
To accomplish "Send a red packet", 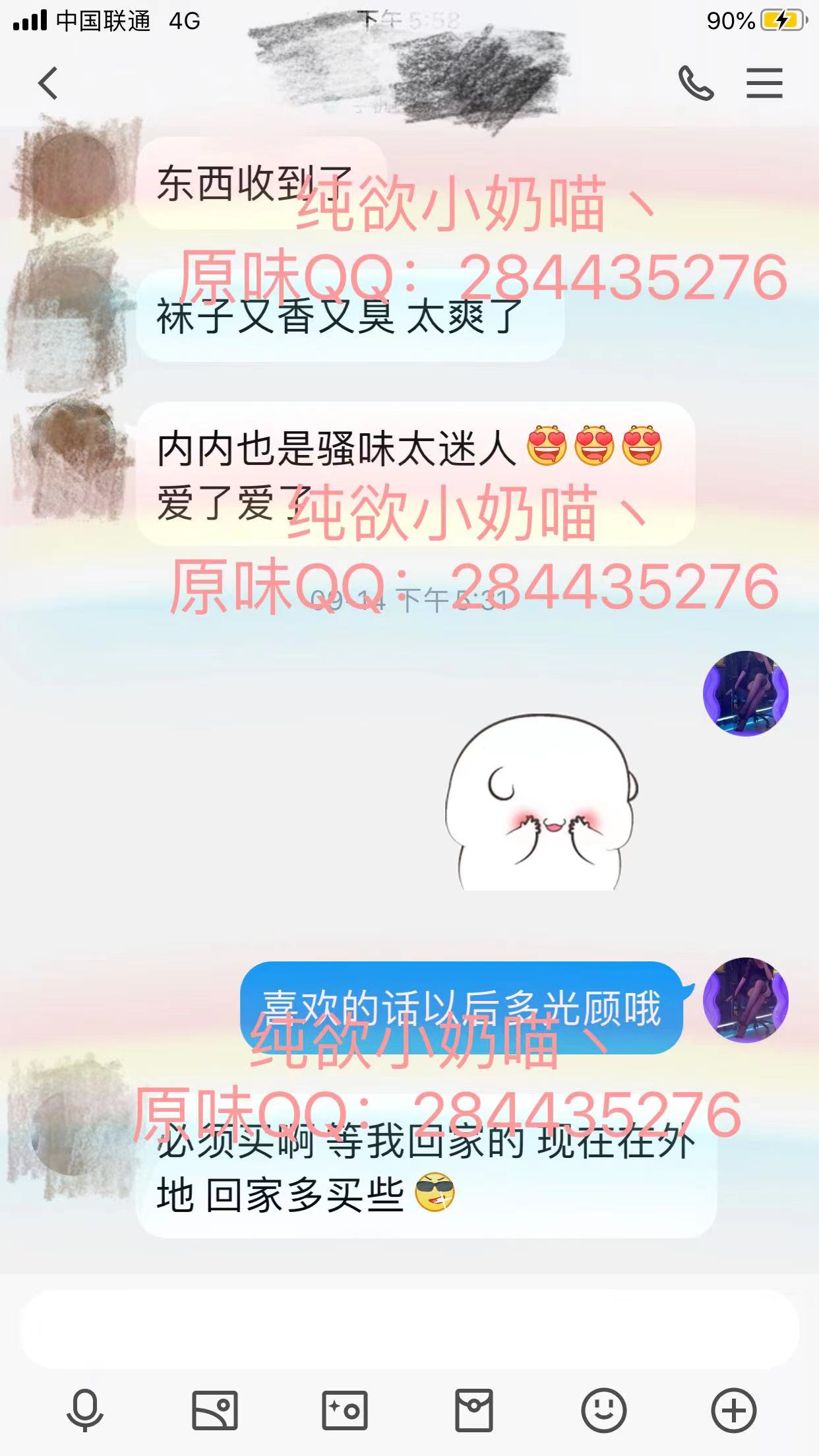I will coord(474,1410).
